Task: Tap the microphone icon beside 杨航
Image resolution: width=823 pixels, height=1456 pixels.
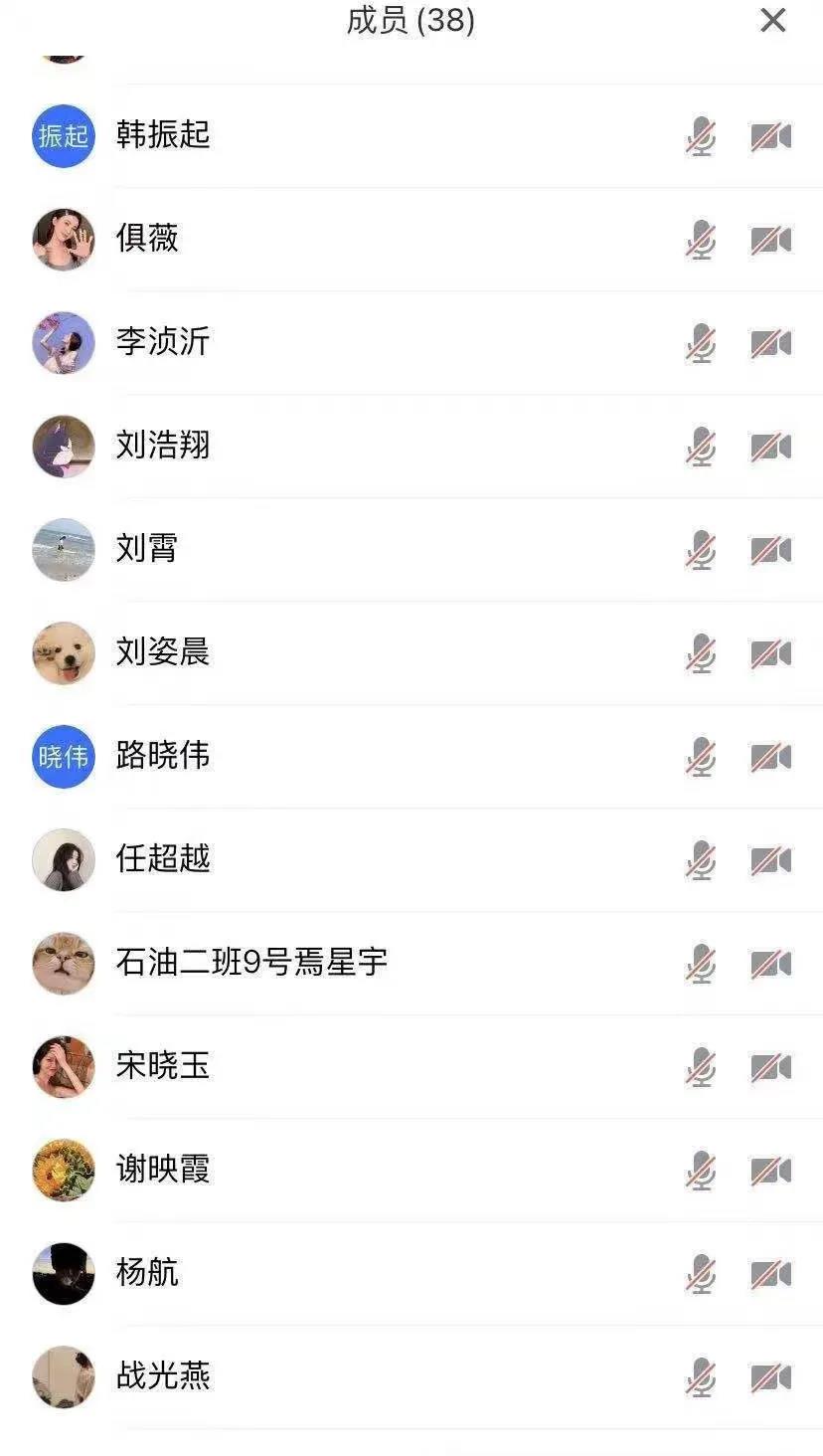Action: [x=701, y=1274]
